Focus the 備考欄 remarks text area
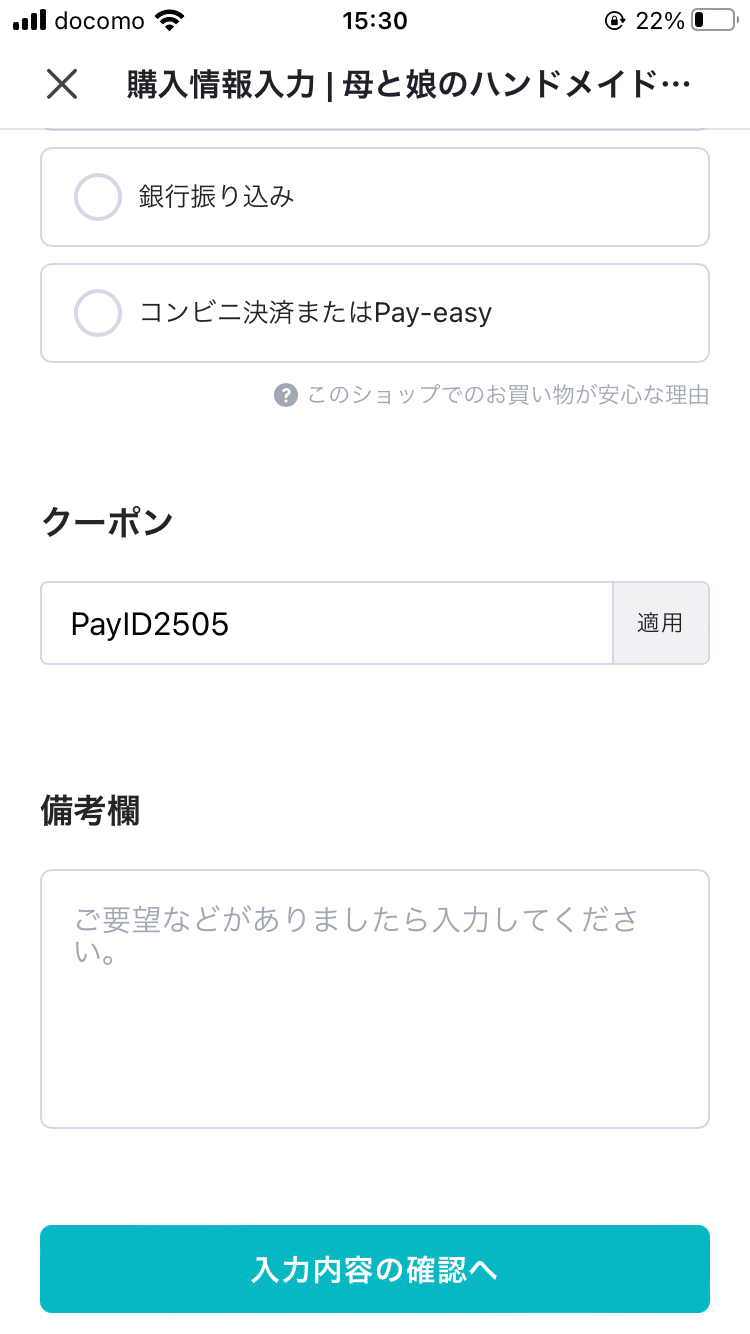This screenshot has height=1334, width=750. [374, 998]
